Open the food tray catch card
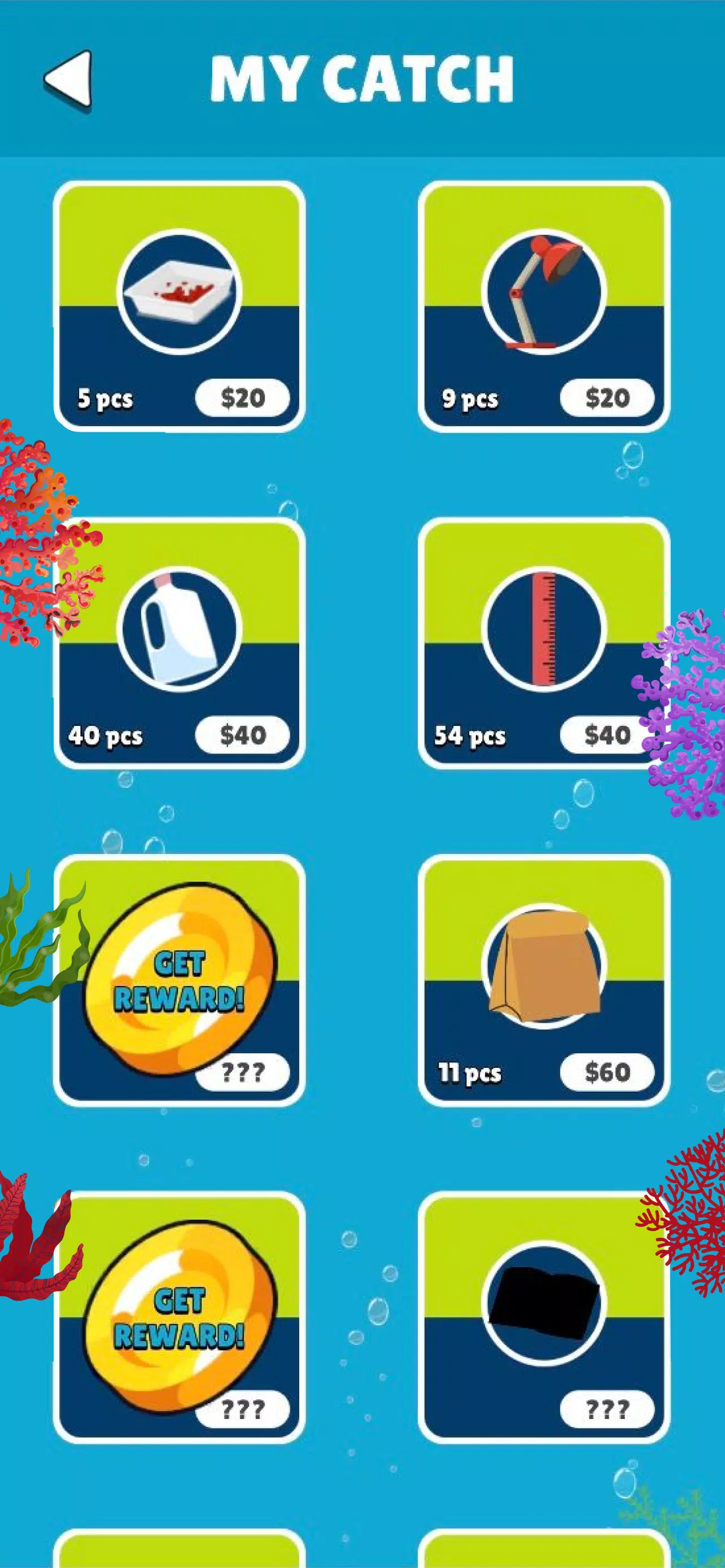The width and height of the screenshot is (725, 1568). (179, 306)
